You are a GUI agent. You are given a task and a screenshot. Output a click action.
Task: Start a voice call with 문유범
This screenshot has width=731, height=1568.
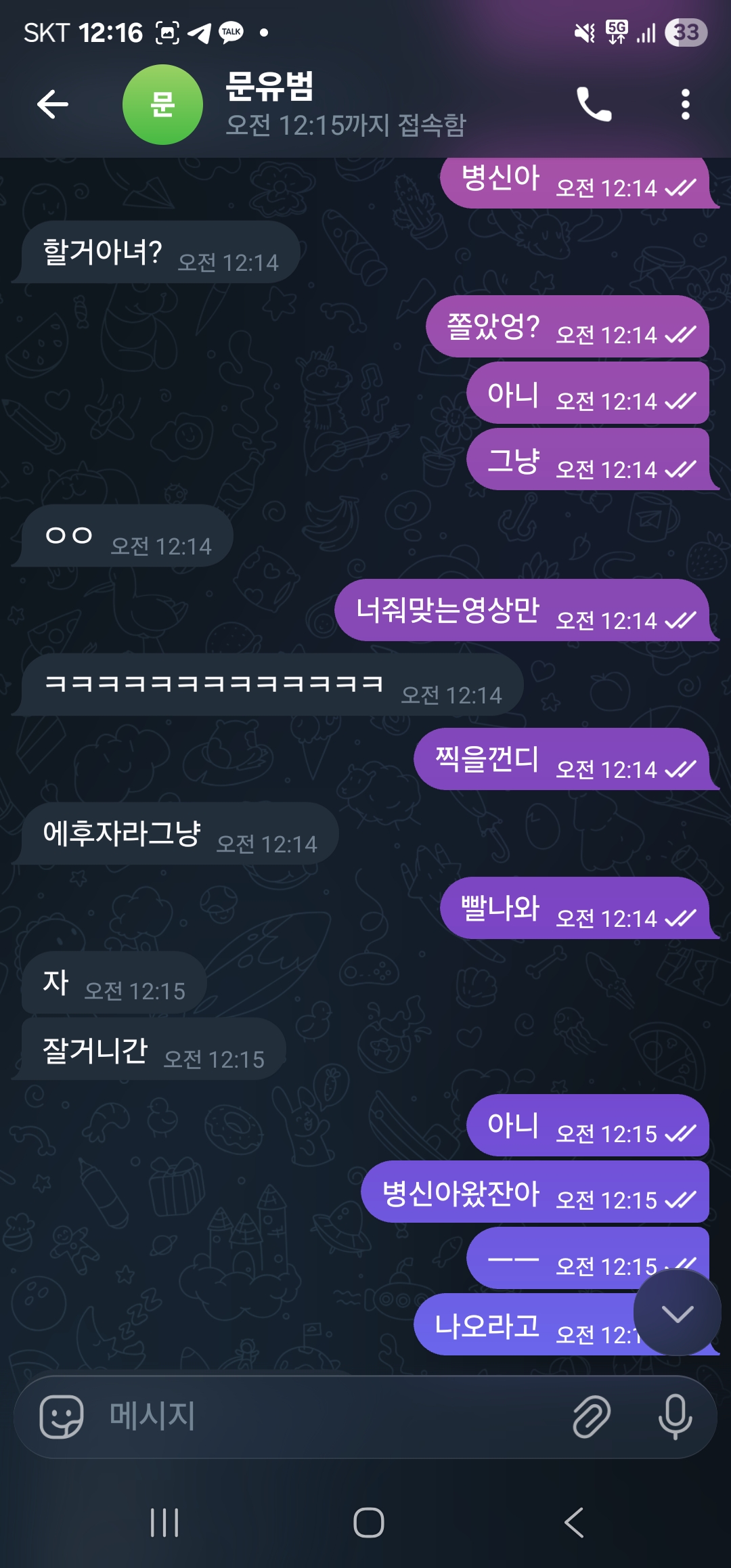tap(594, 104)
